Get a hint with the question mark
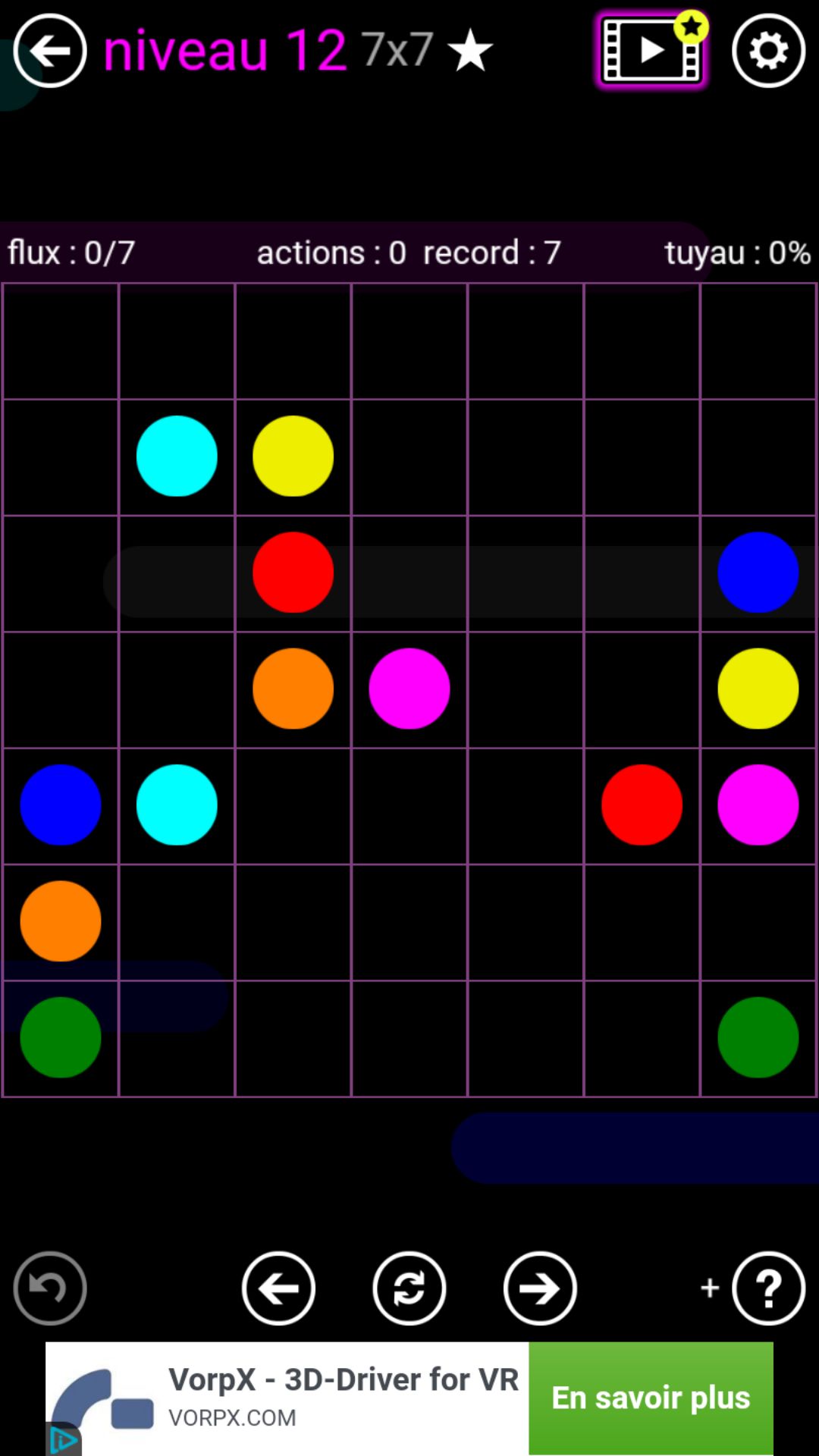 [768, 1288]
